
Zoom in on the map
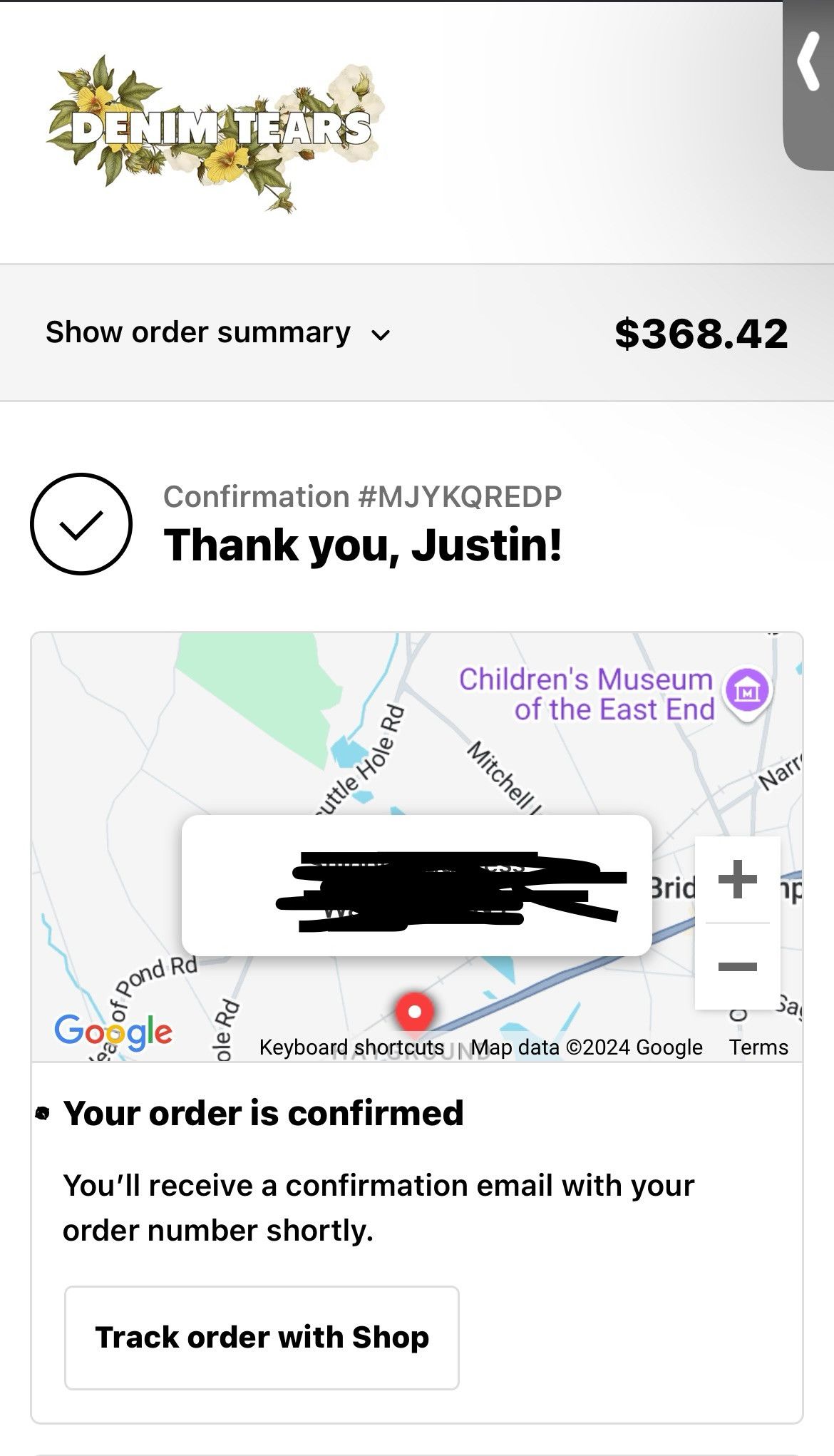738,880
